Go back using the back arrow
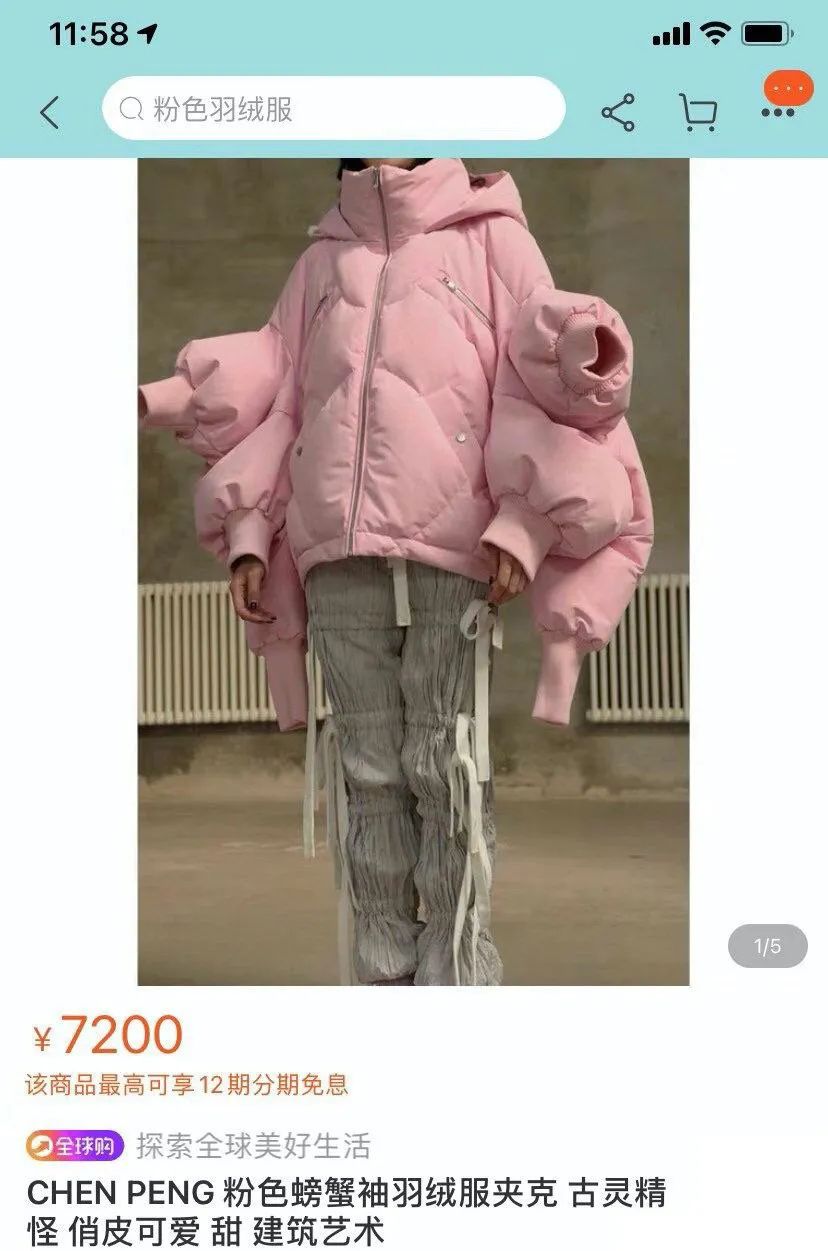Viewport: 828px width, 1251px height. (49, 111)
